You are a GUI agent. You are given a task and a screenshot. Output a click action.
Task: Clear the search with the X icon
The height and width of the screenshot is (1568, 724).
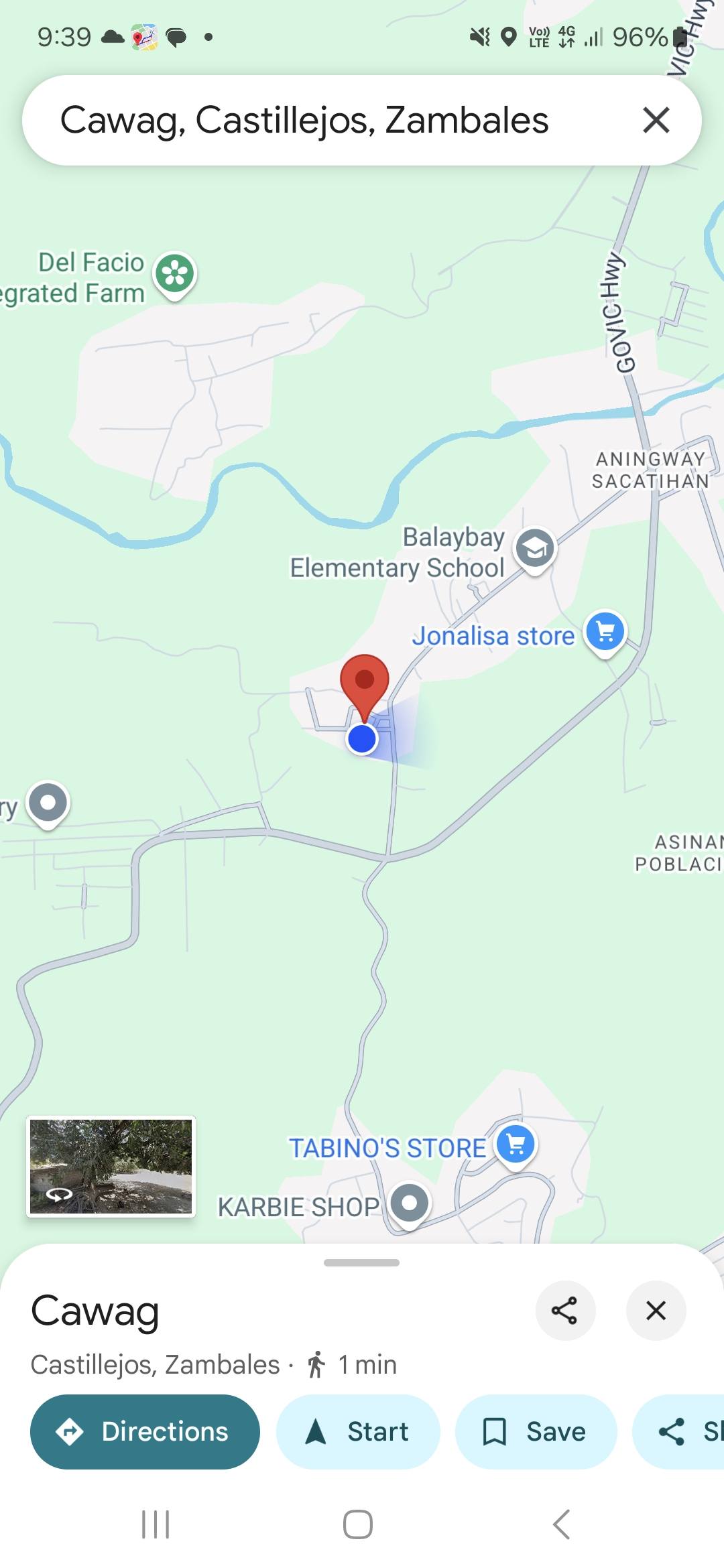point(656,121)
